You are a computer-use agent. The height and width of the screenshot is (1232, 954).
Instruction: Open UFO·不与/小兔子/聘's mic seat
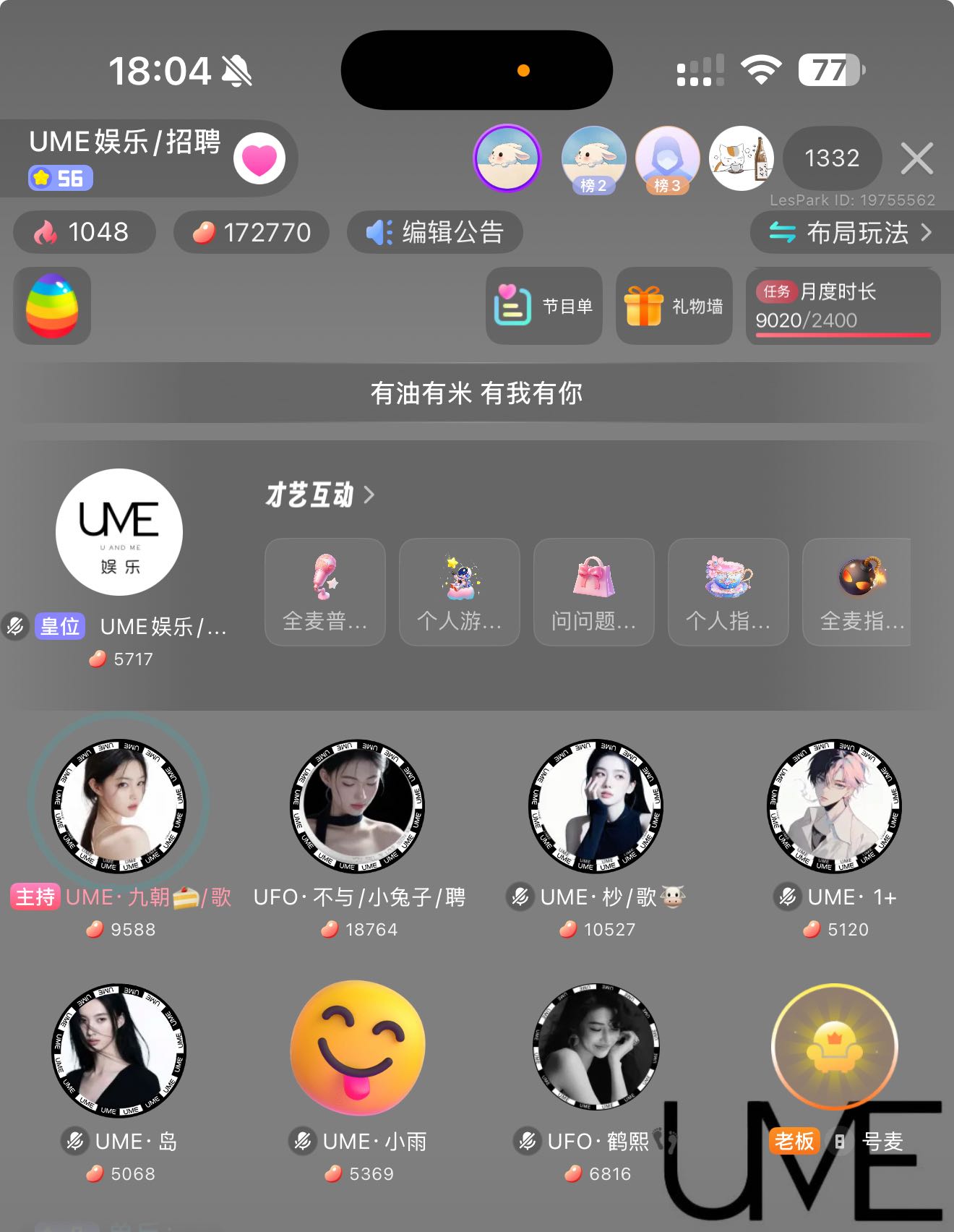coord(358,805)
